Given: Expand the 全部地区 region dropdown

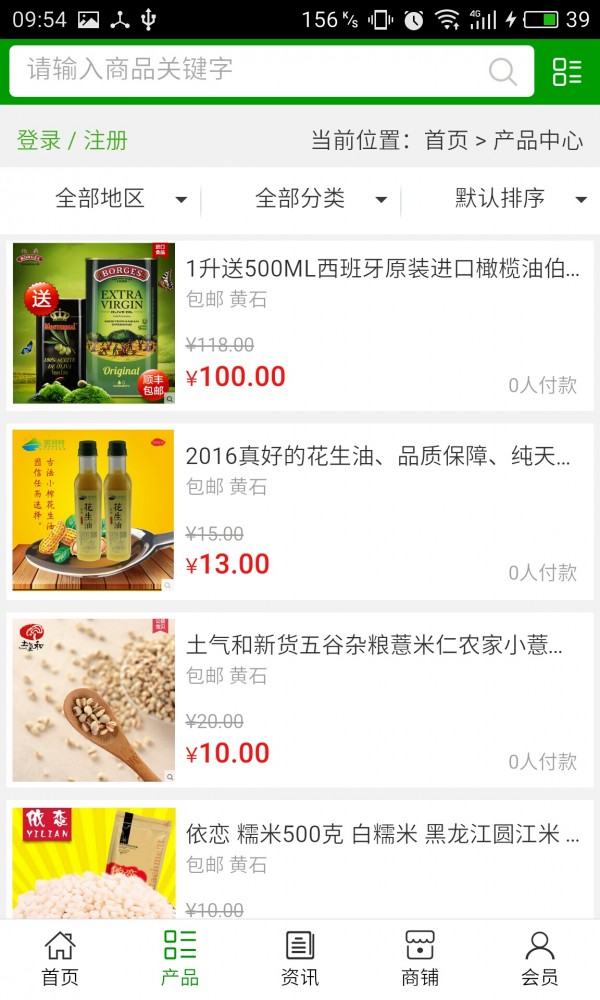Looking at the screenshot, I should click(120, 199).
